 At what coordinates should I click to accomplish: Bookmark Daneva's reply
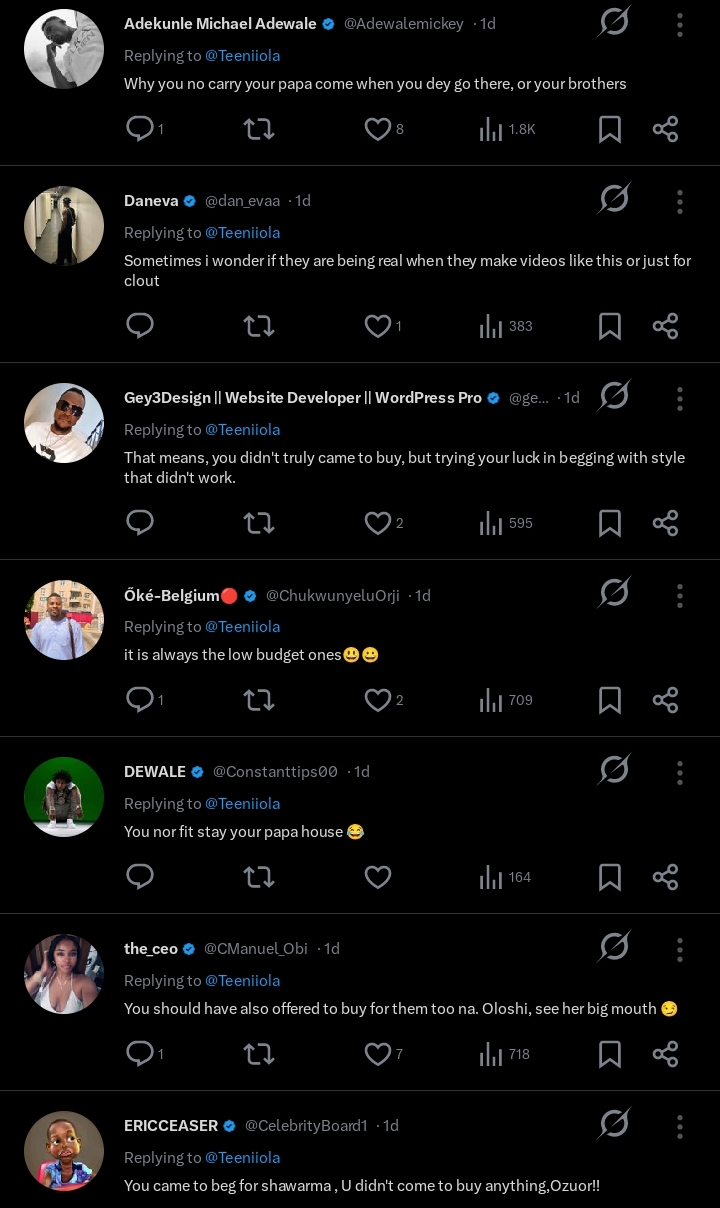[609, 326]
